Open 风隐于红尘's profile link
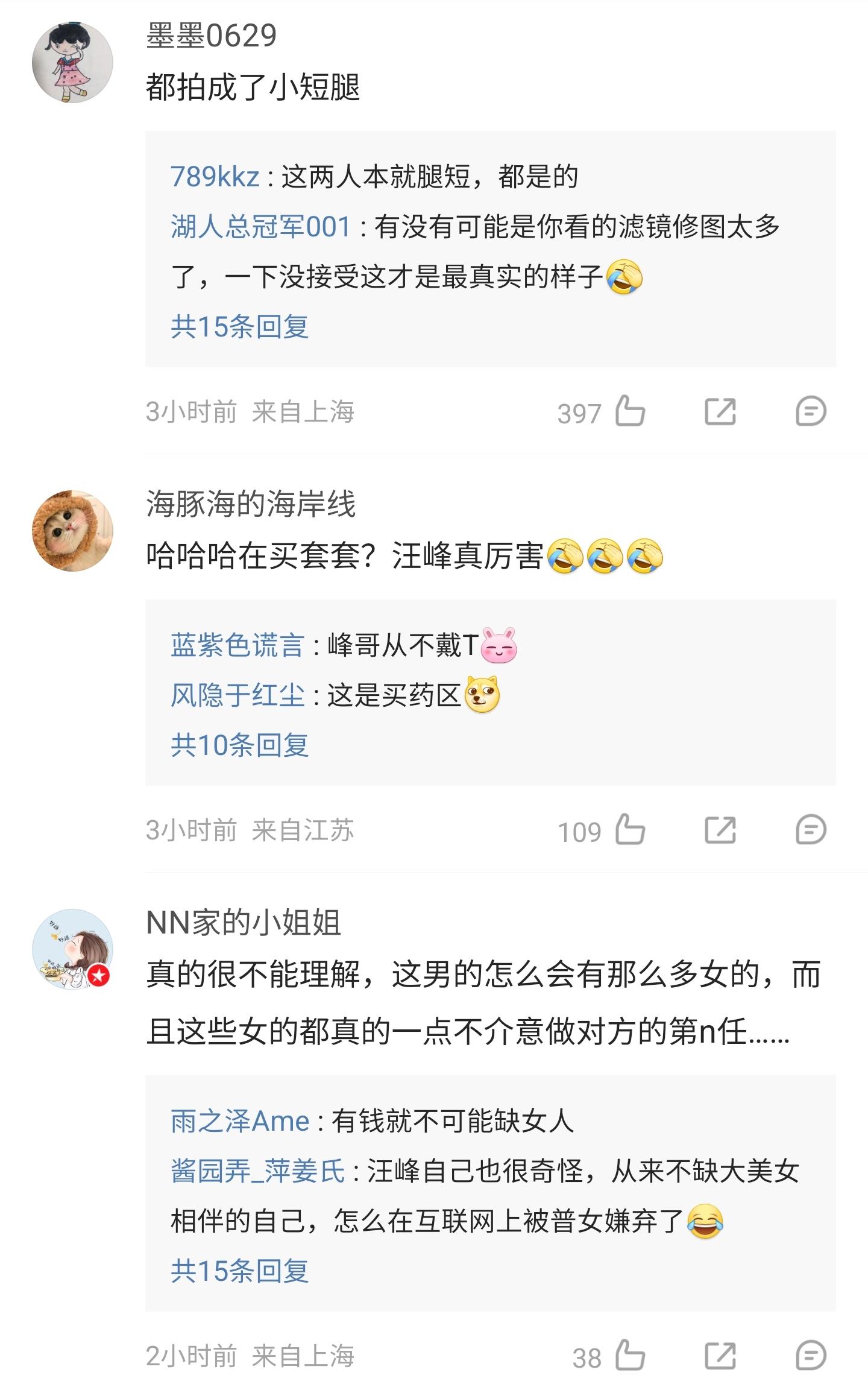The height and width of the screenshot is (1387, 868). point(237,695)
